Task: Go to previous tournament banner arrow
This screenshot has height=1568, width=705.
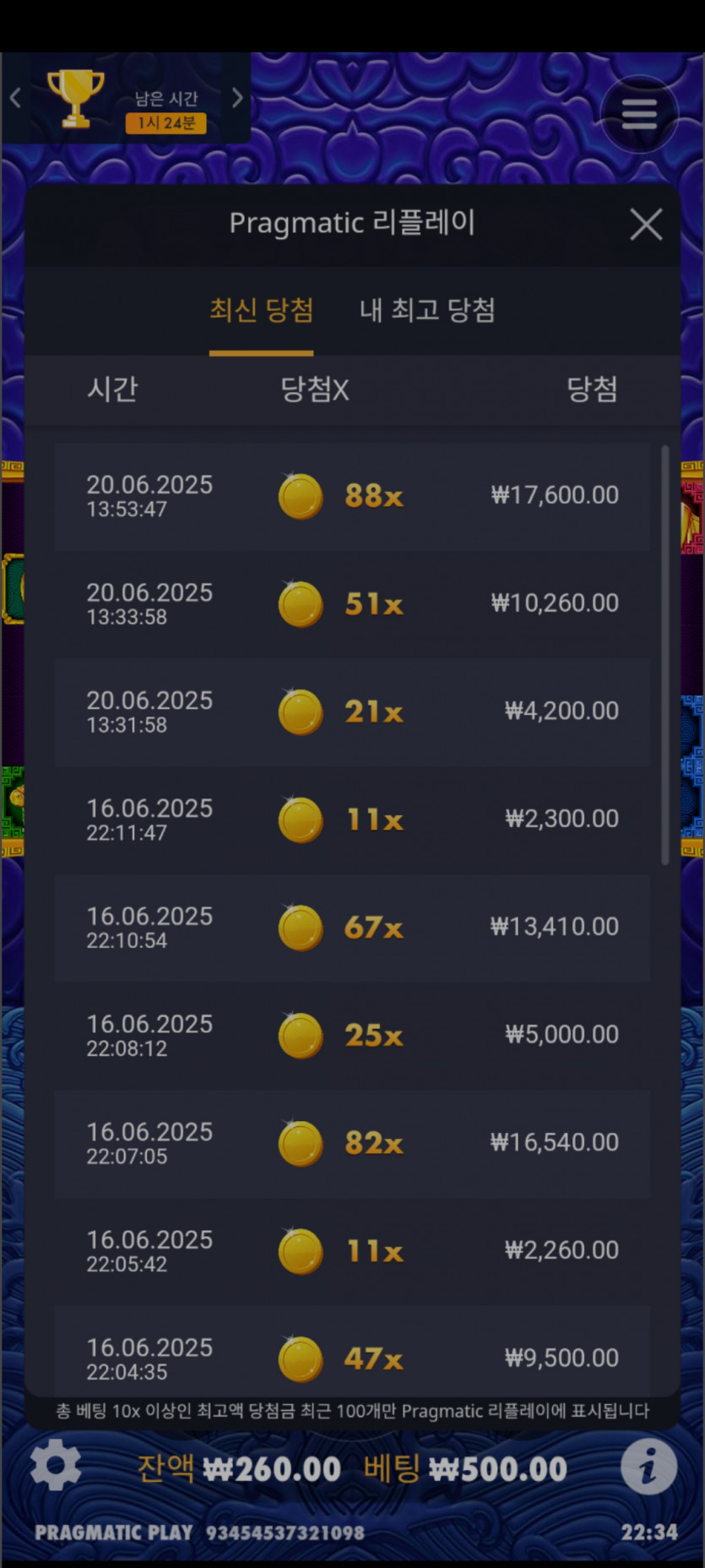Action: coord(15,98)
